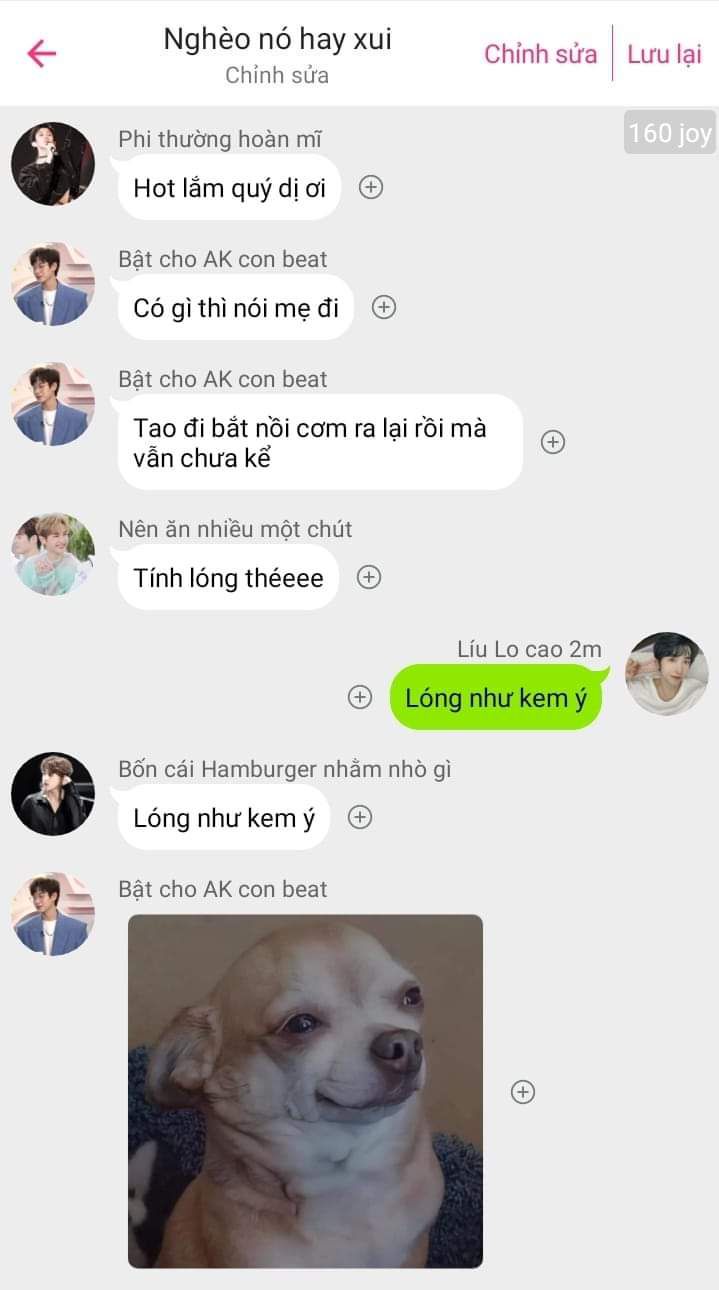This screenshot has width=719, height=1290.
Task: Select the message 'Tính lóng théeee'
Action: tap(228, 577)
